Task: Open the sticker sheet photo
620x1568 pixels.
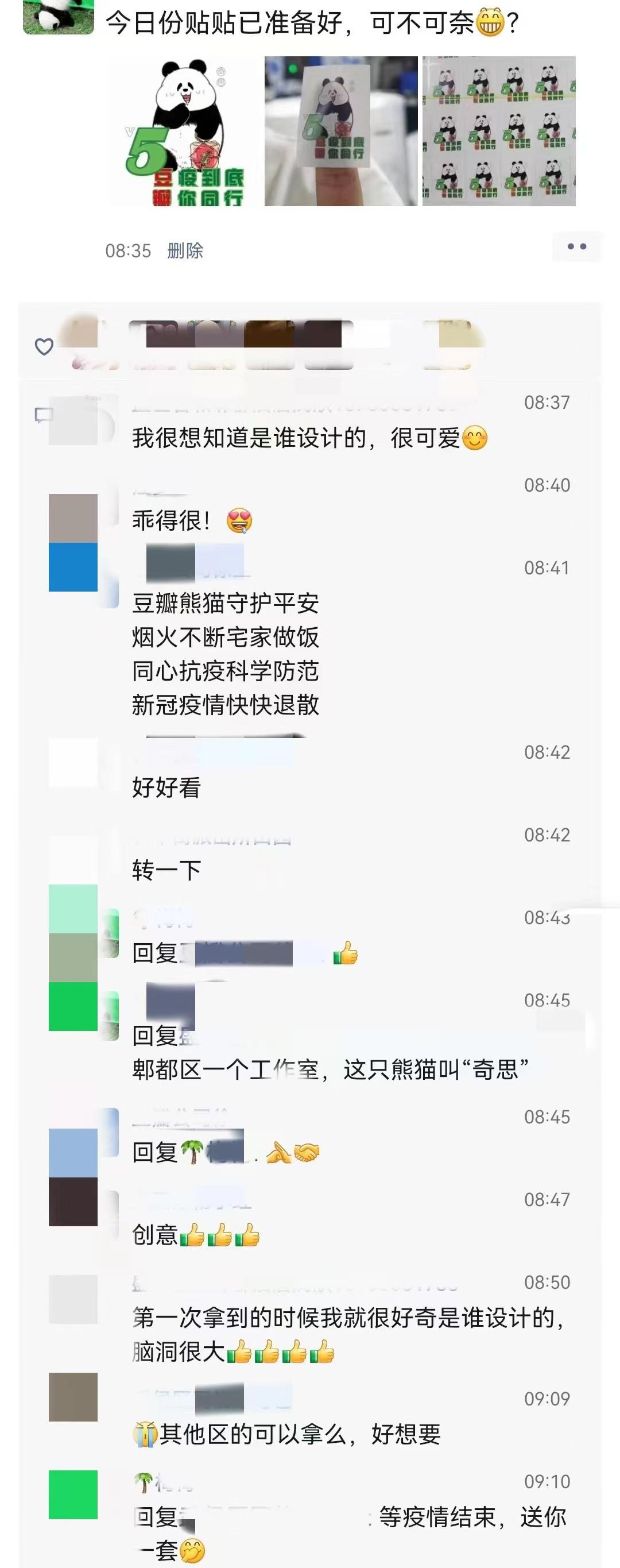Action: click(498, 131)
